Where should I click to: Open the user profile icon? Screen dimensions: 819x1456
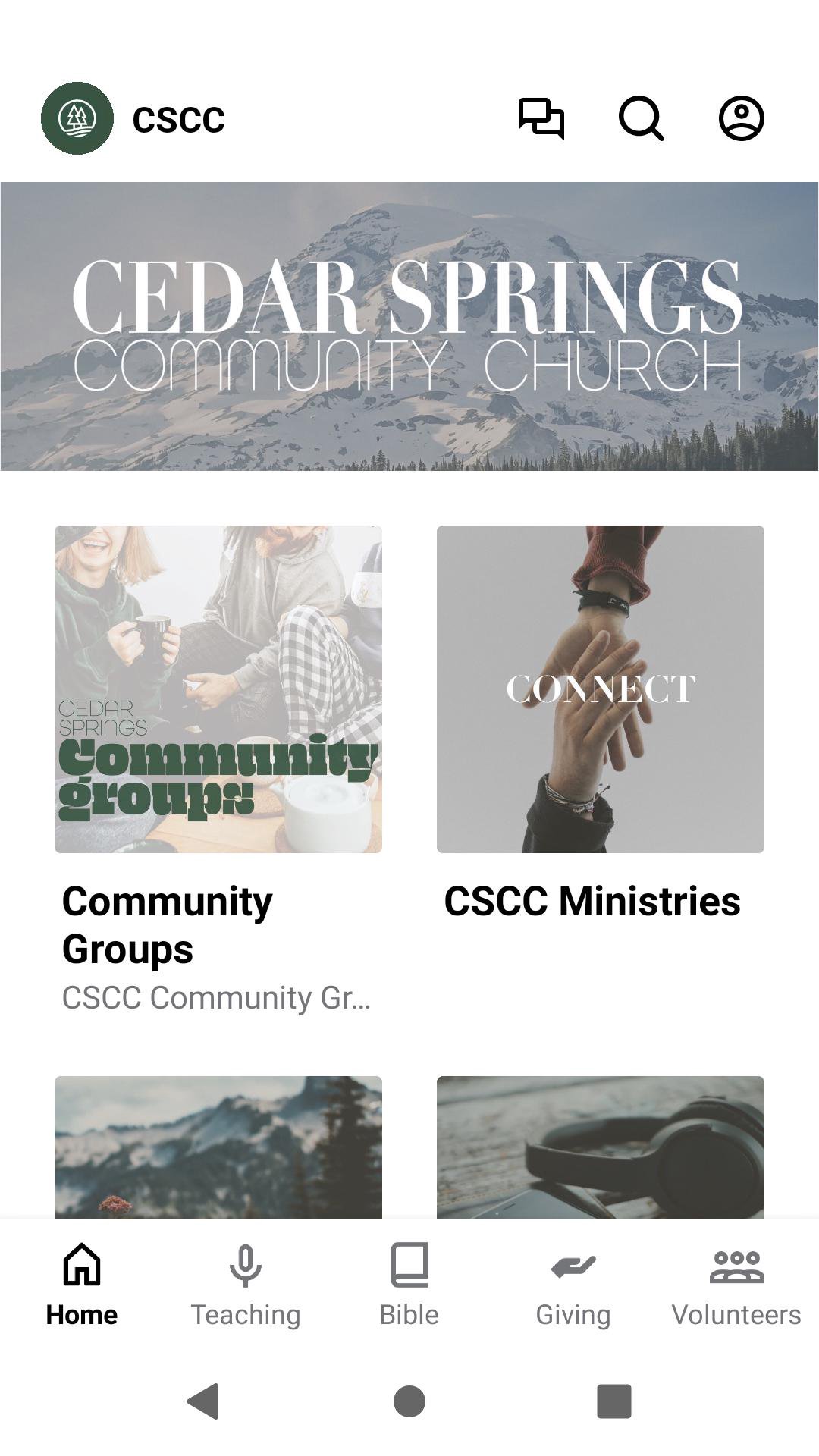[x=741, y=118]
